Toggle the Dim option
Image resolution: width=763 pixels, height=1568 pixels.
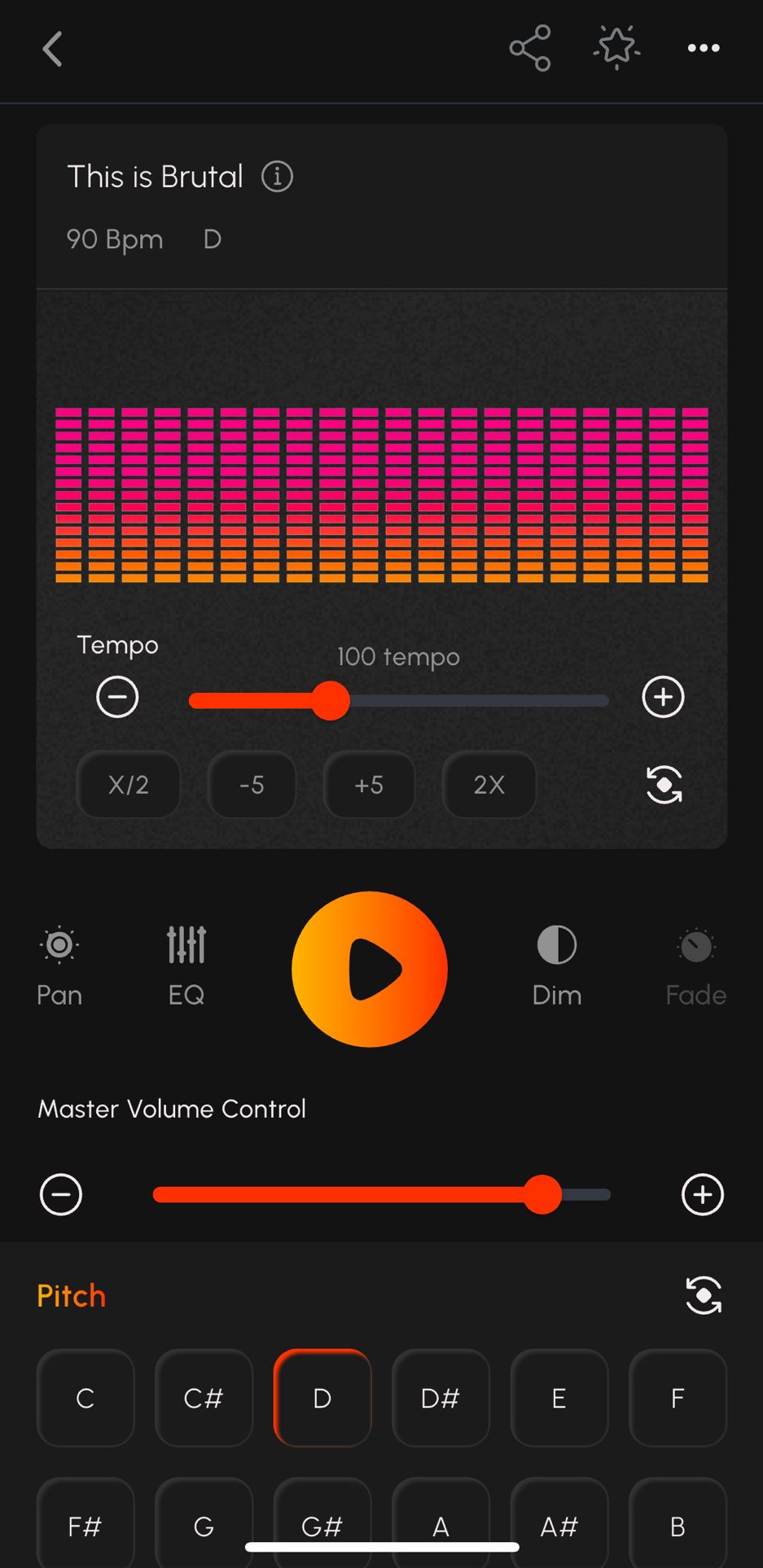(557, 966)
